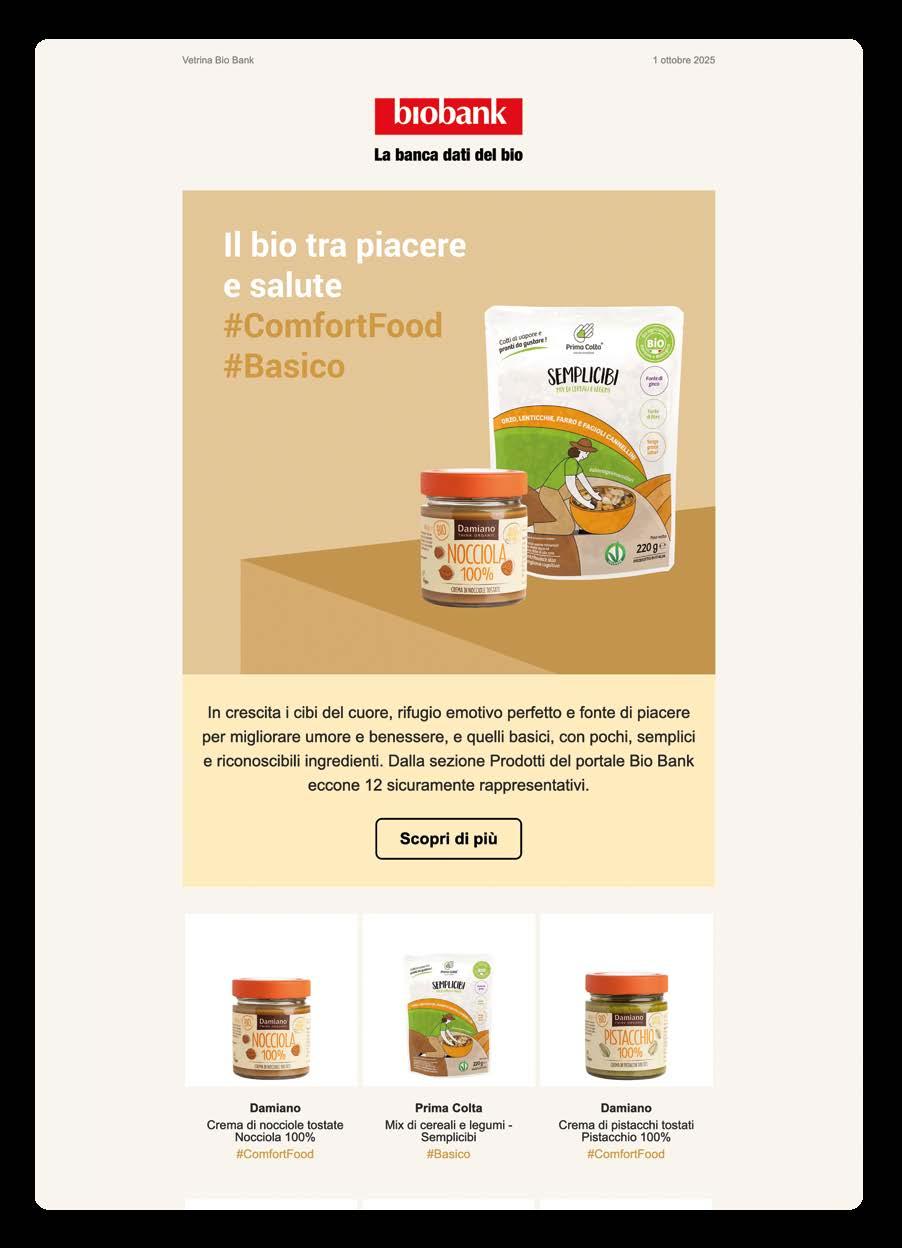Image resolution: width=902 pixels, height=1248 pixels.
Task: Open the Damiano Pistacchio 100% product card
Action: coord(626,1000)
